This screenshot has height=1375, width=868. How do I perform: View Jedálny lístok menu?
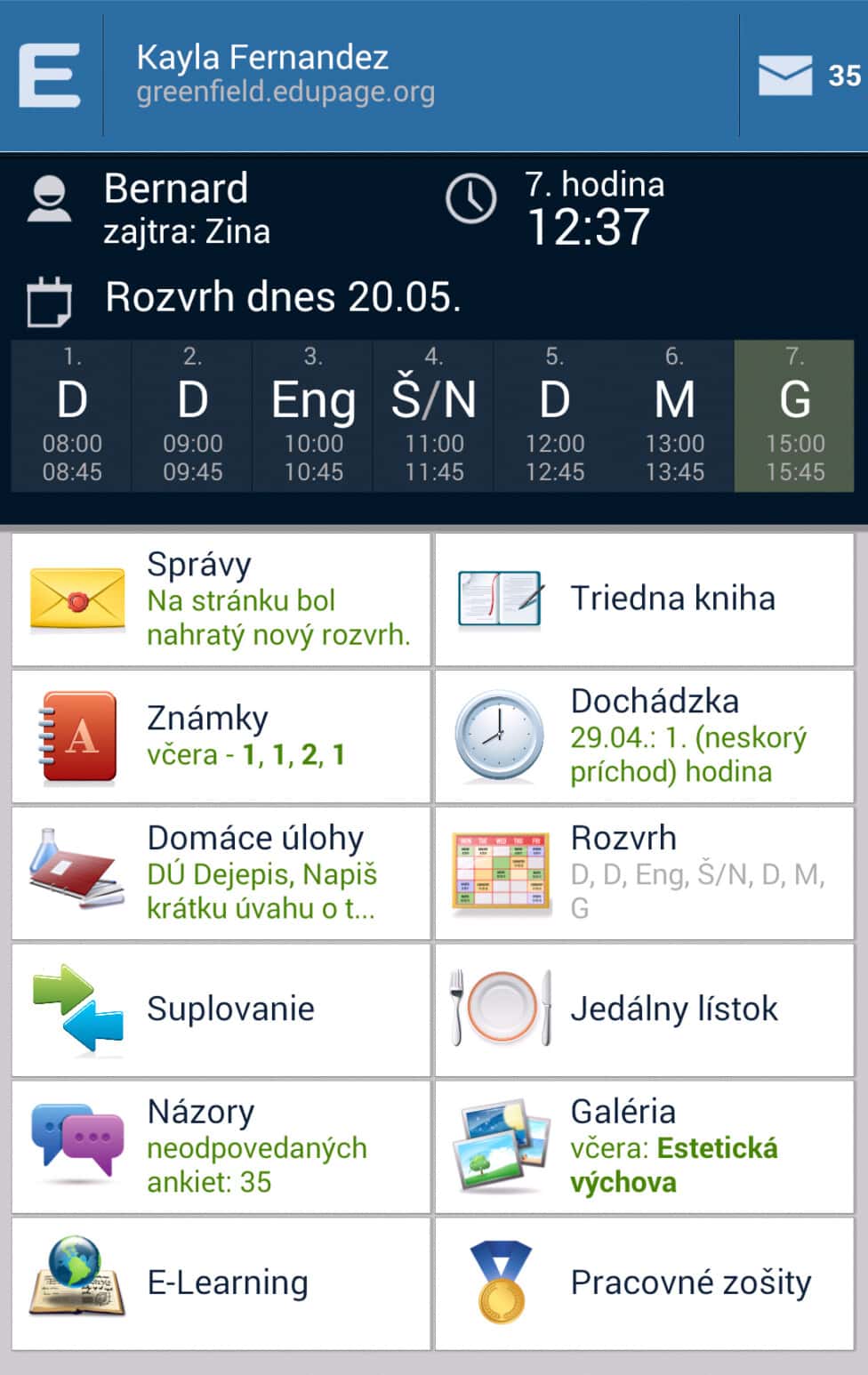coord(644,1010)
